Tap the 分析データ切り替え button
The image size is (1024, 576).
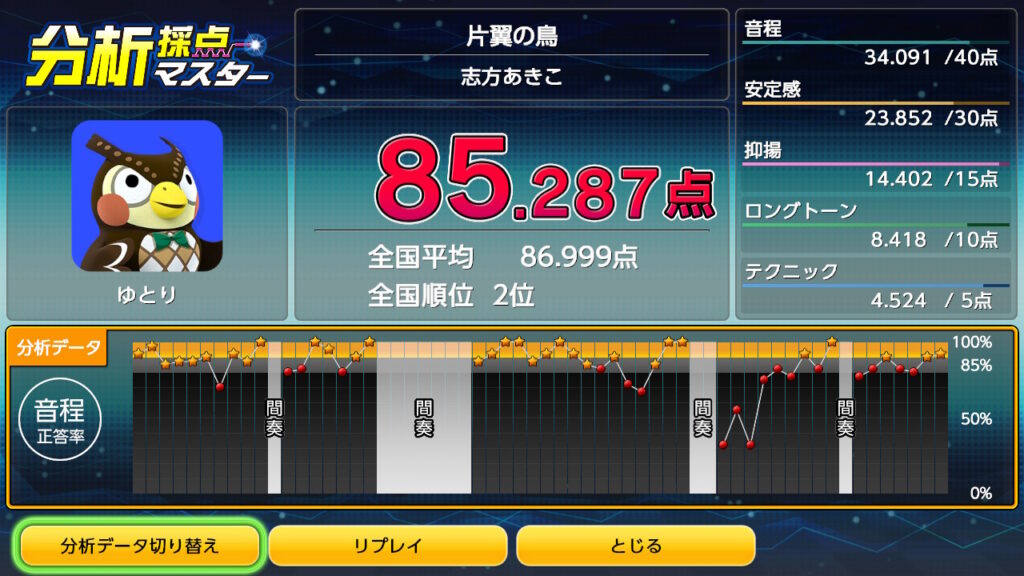coord(140,546)
